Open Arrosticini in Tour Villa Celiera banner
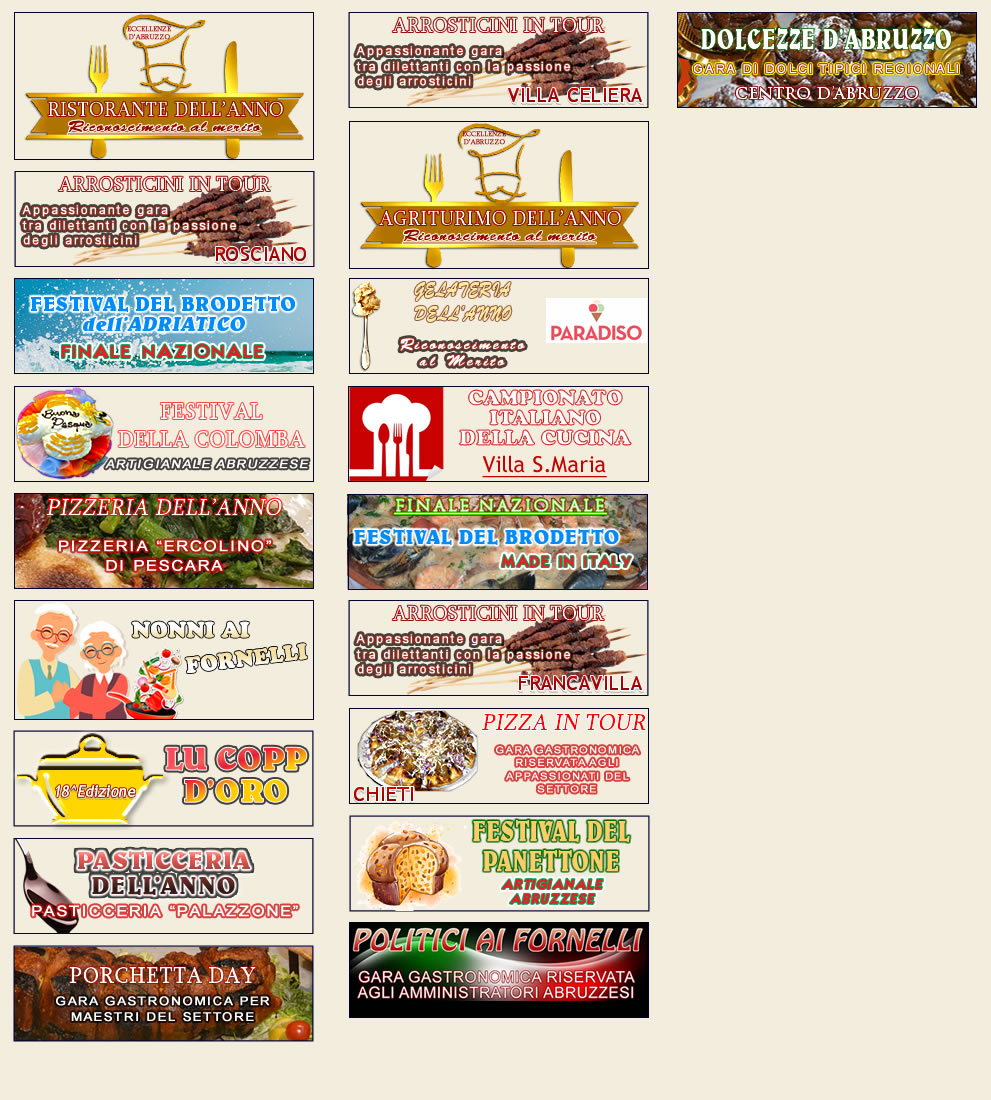 (x=498, y=60)
